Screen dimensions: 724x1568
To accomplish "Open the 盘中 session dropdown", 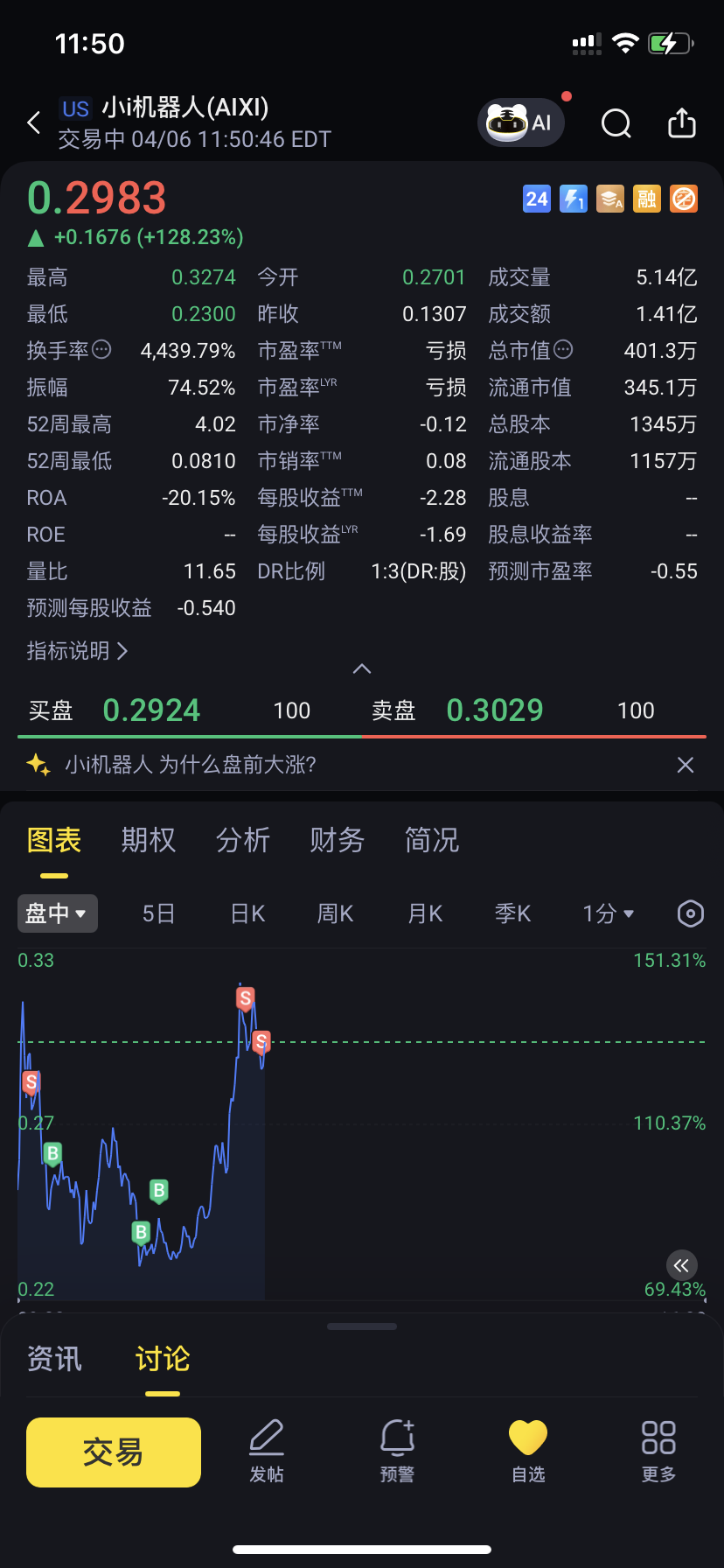I will (57, 913).
